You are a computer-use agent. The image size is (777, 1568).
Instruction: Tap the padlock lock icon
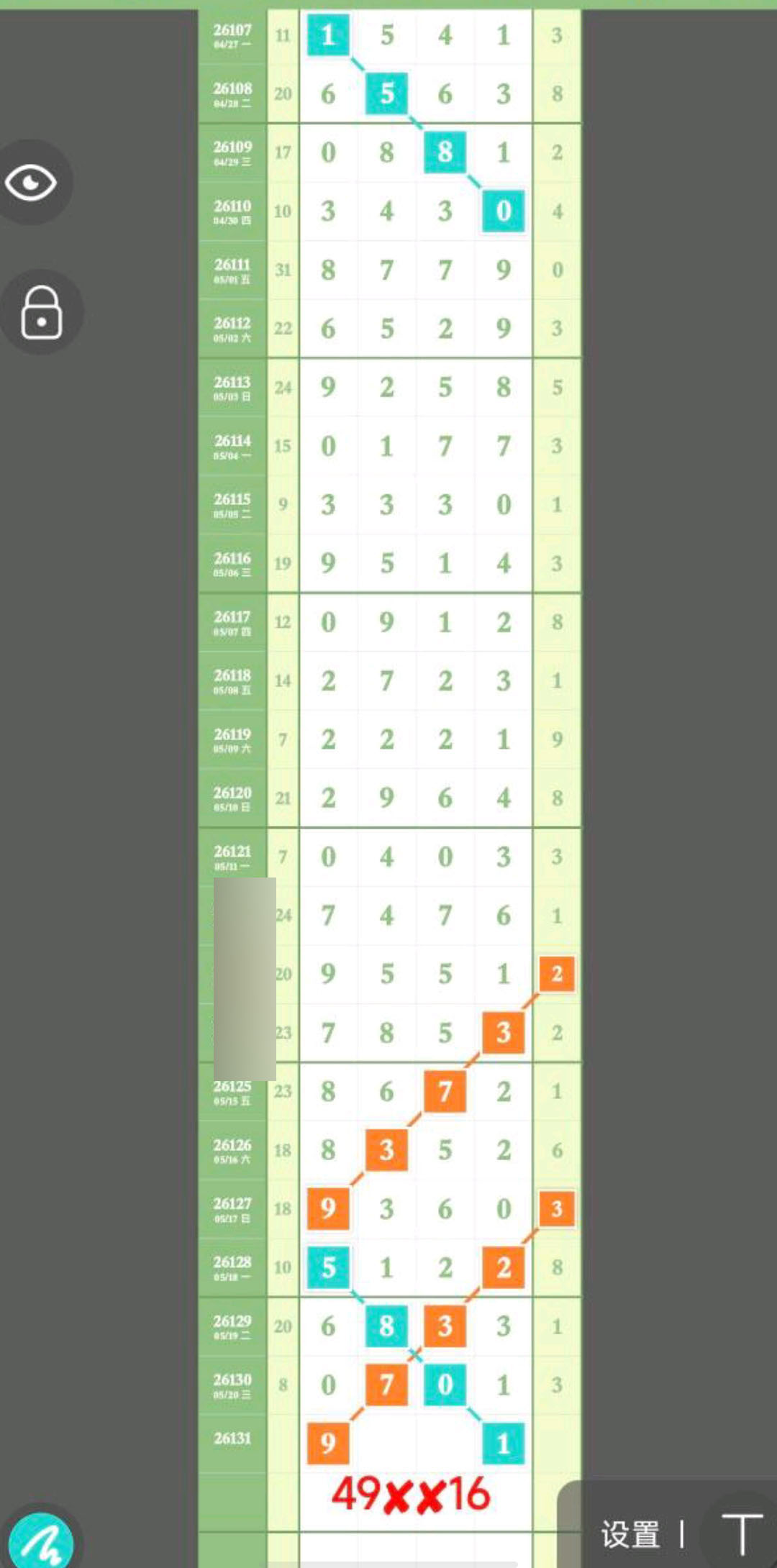pyautogui.click(x=42, y=313)
